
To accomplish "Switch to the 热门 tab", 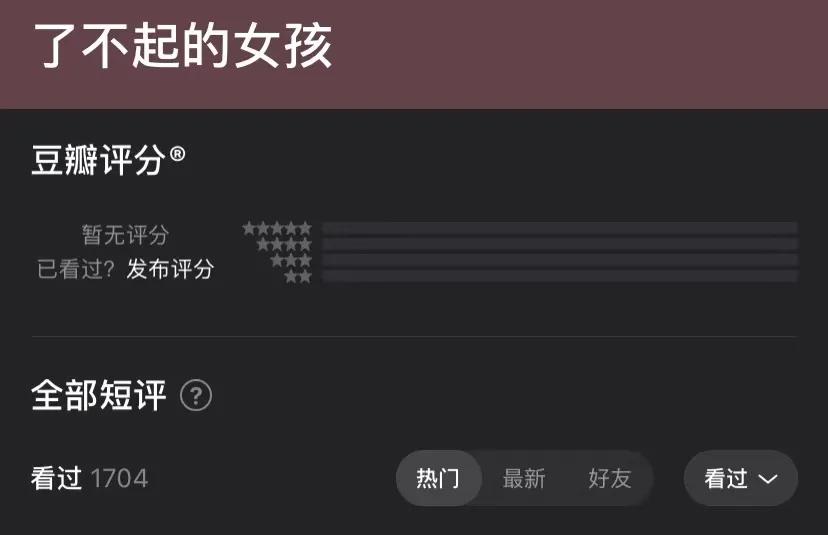I will pos(438,478).
